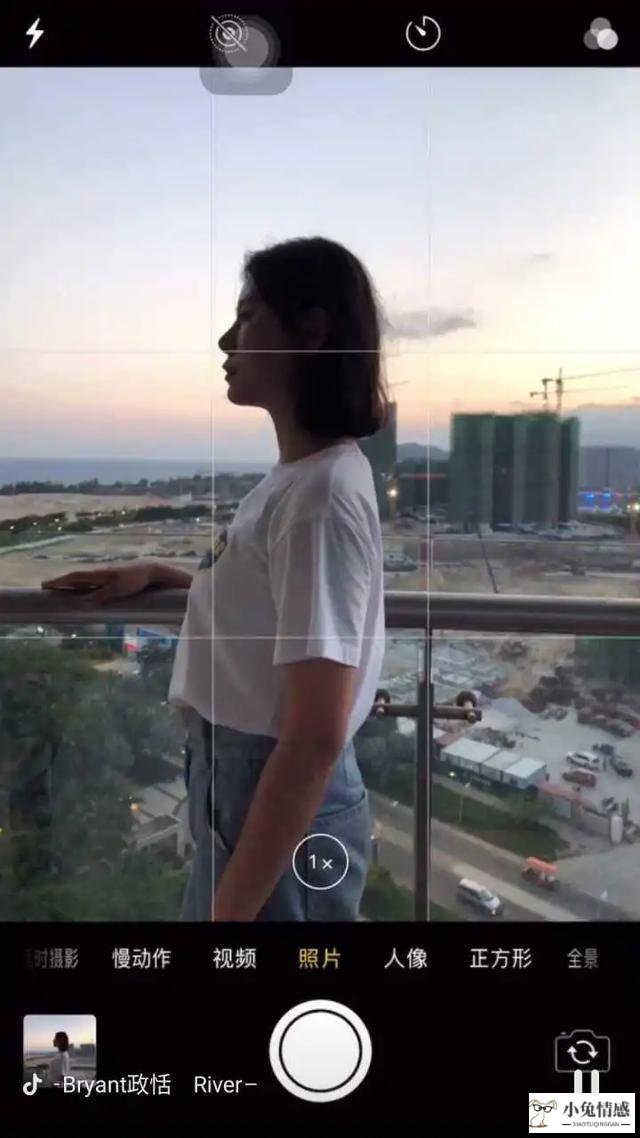Tap the 1× zoom button
The height and width of the screenshot is (1138, 640).
(x=320, y=862)
